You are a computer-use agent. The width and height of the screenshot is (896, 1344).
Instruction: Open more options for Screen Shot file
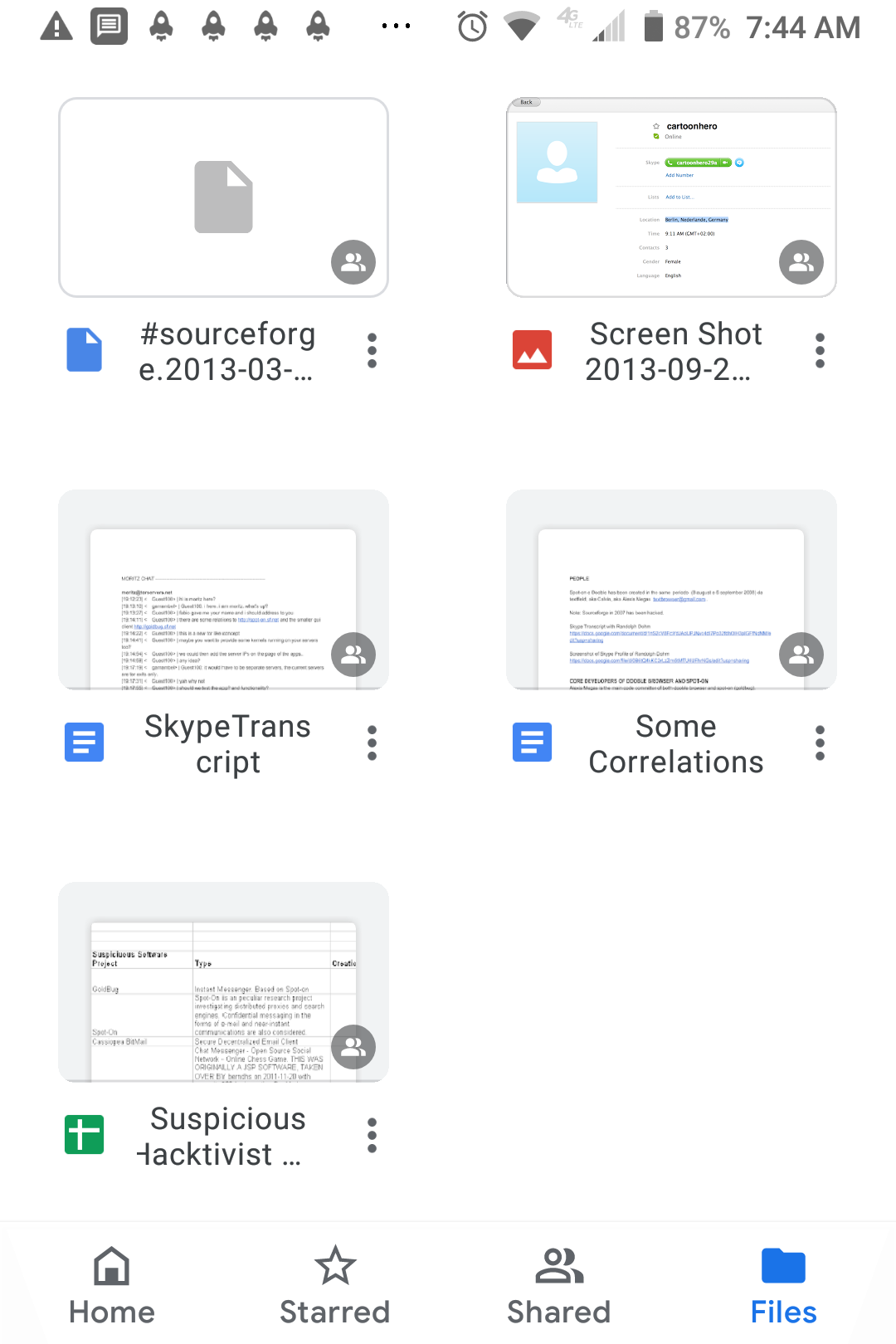click(x=820, y=351)
